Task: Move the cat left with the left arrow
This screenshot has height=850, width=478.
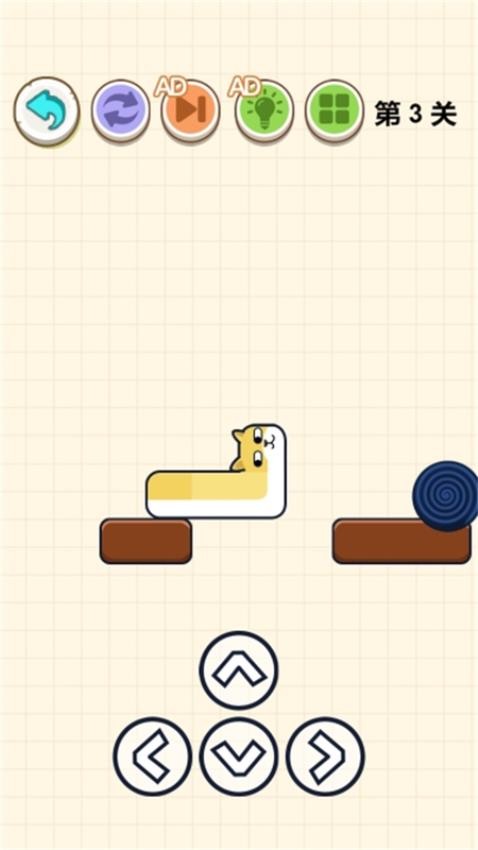Action: [x=152, y=756]
